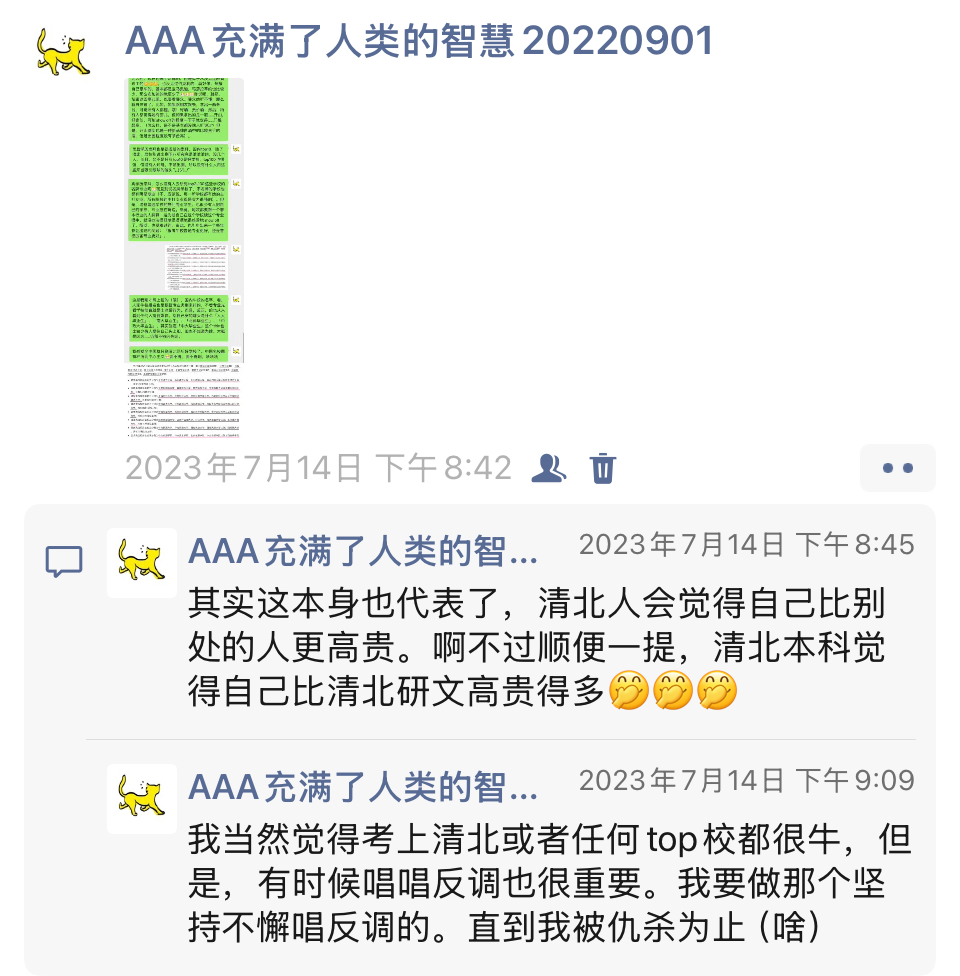Delete this post with the trash icon

pos(603,467)
